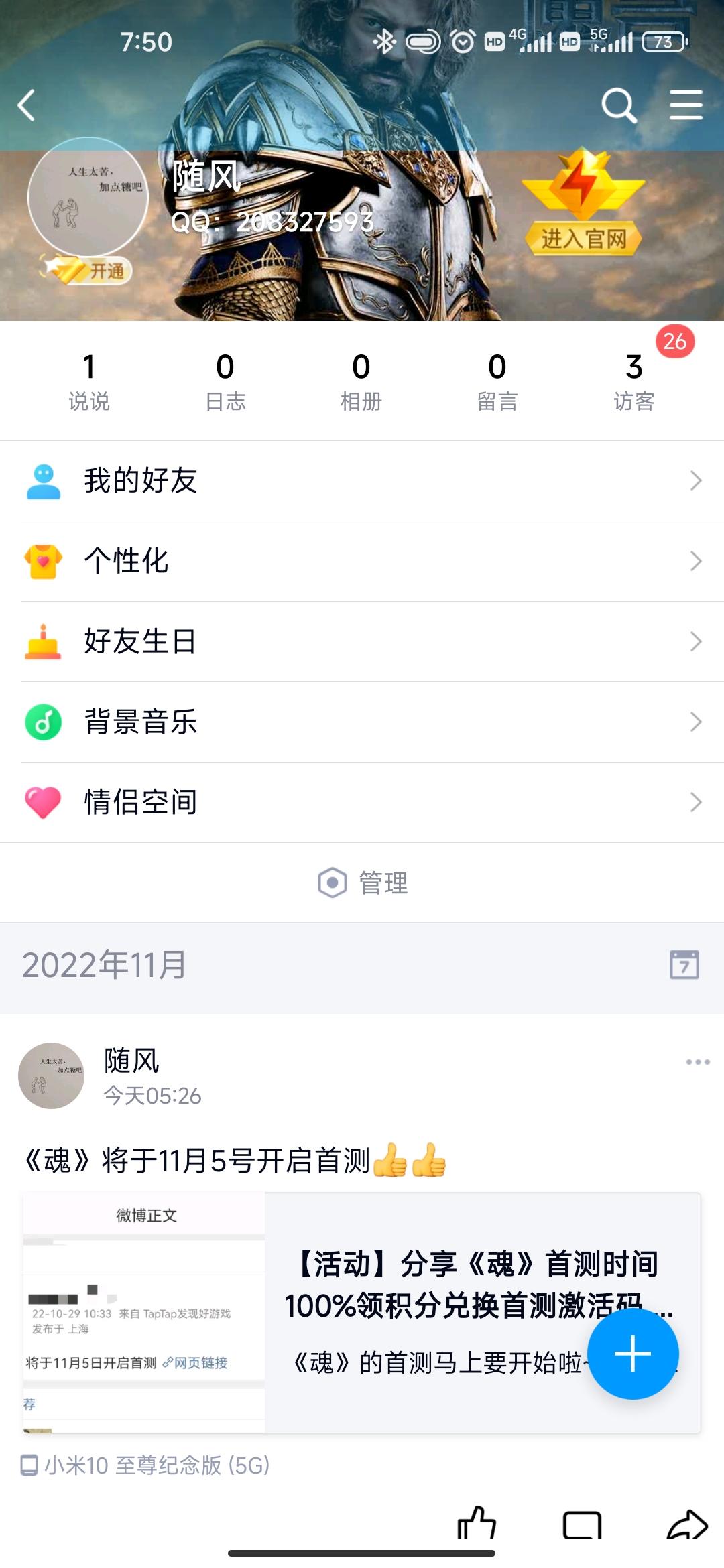View the 留言 message board
This screenshot has height=1568, width=724.
[x=497, y=381]
